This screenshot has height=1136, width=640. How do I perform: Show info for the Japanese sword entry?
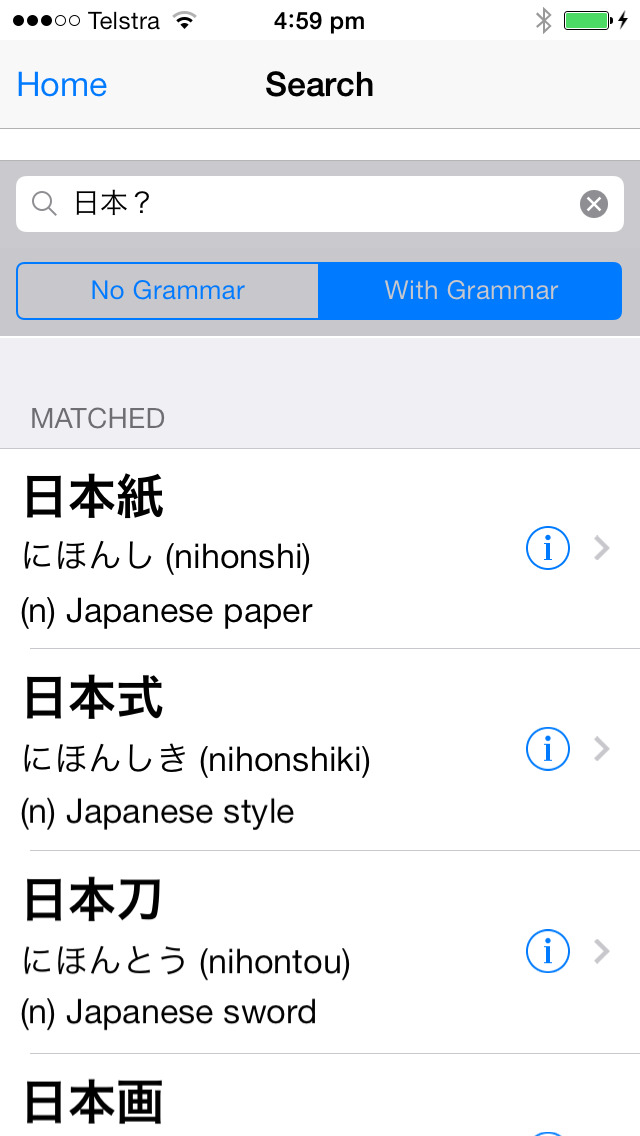pos(547,951)
